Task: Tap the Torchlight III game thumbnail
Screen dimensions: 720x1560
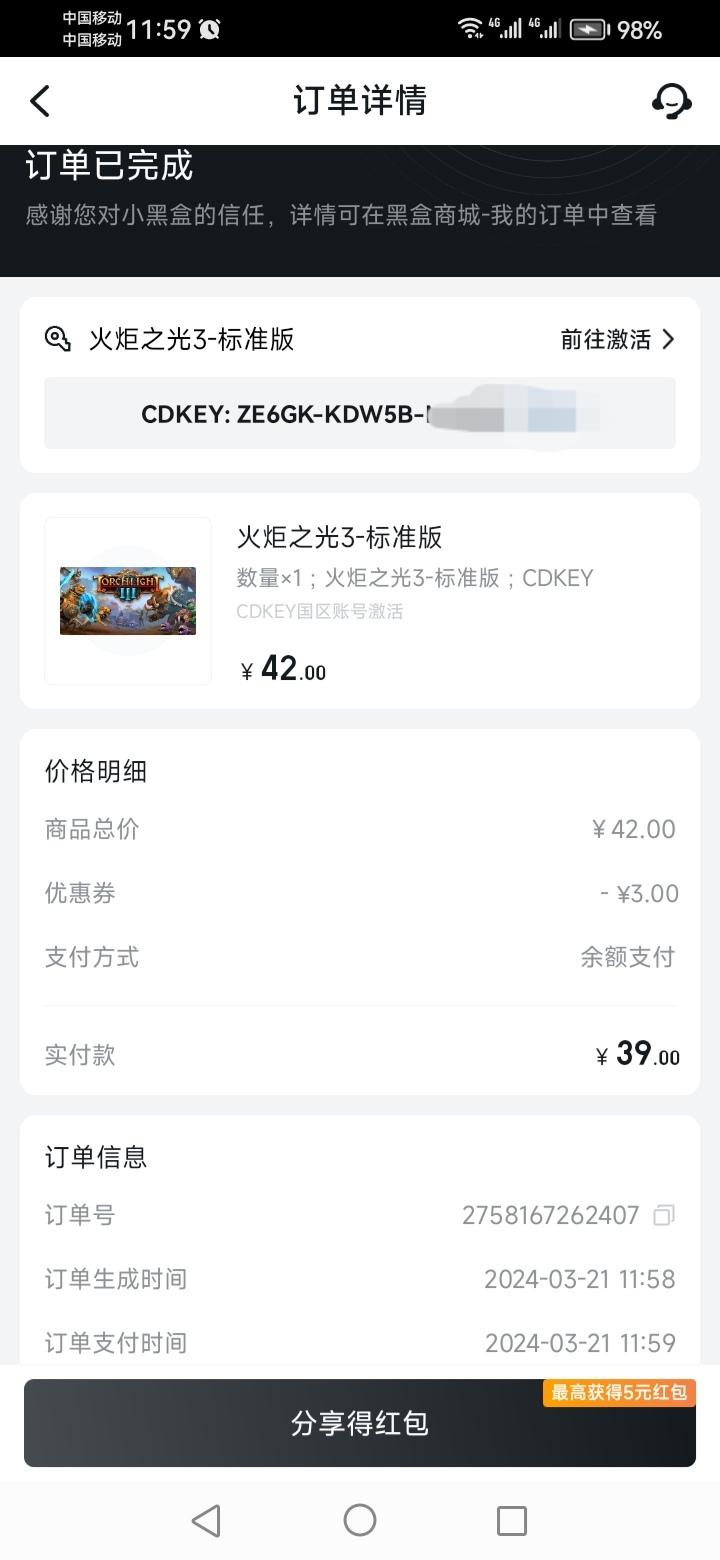Action: tap(127, 600)
